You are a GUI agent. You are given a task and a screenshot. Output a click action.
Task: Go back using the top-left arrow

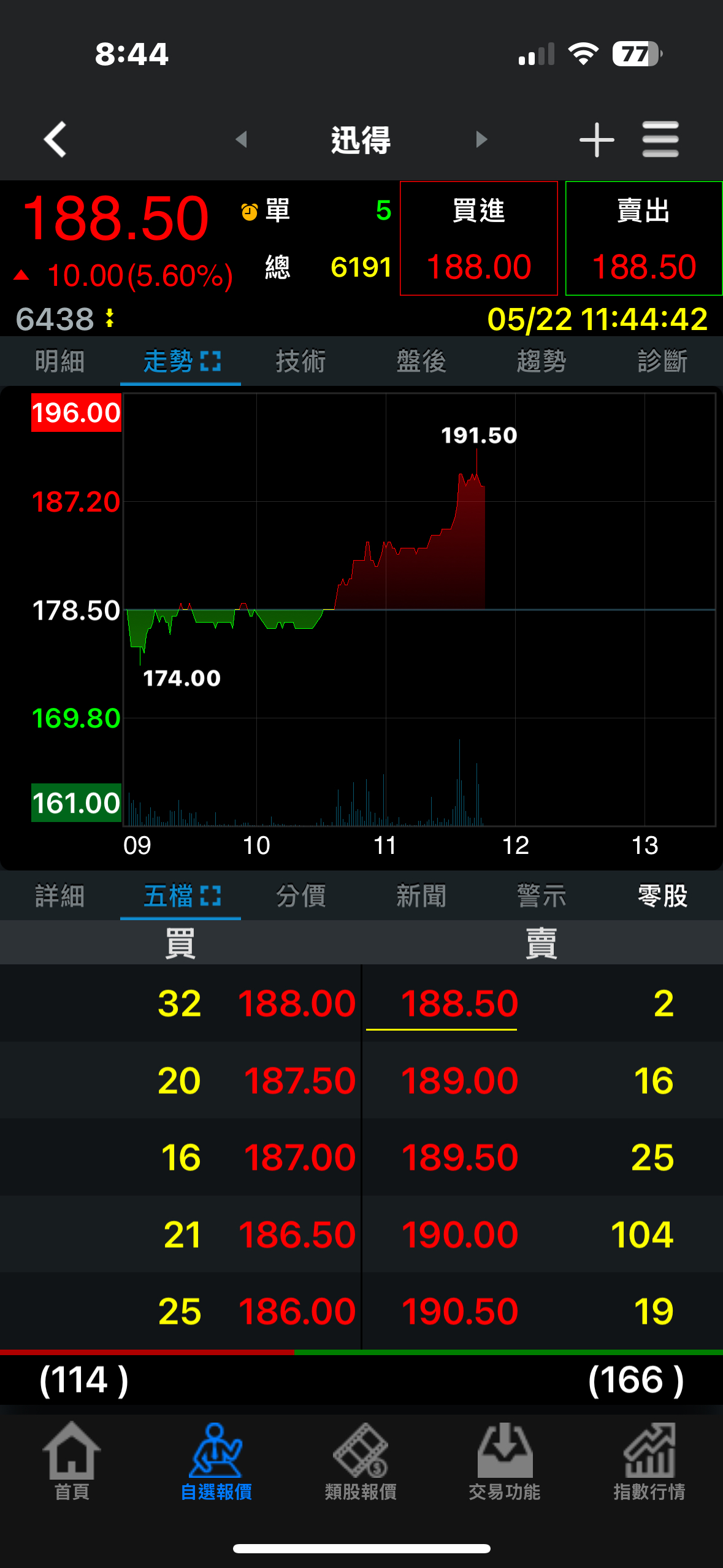[x=55, y=139]
